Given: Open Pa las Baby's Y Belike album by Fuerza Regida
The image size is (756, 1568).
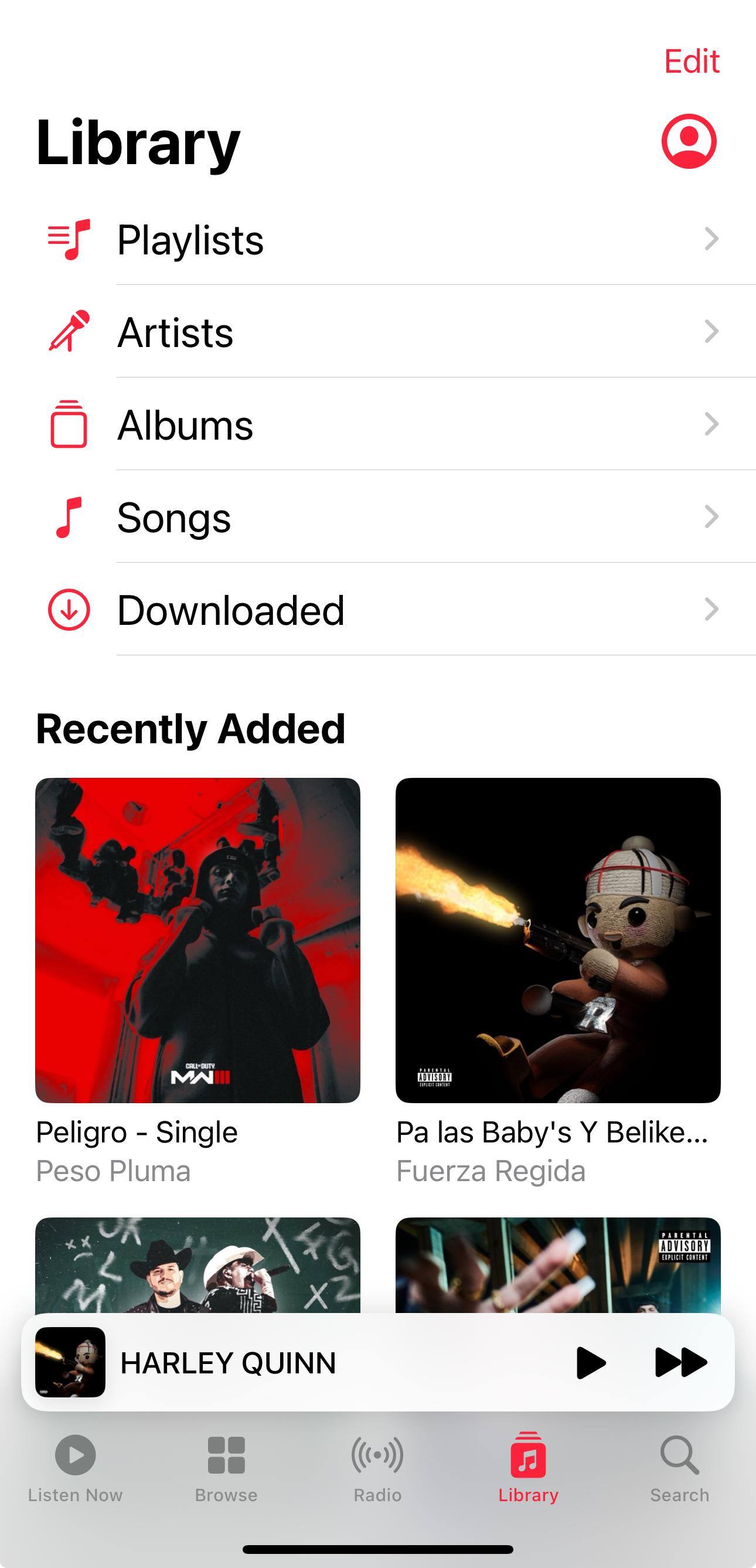Looking at the screenshot, I should 557,940.
